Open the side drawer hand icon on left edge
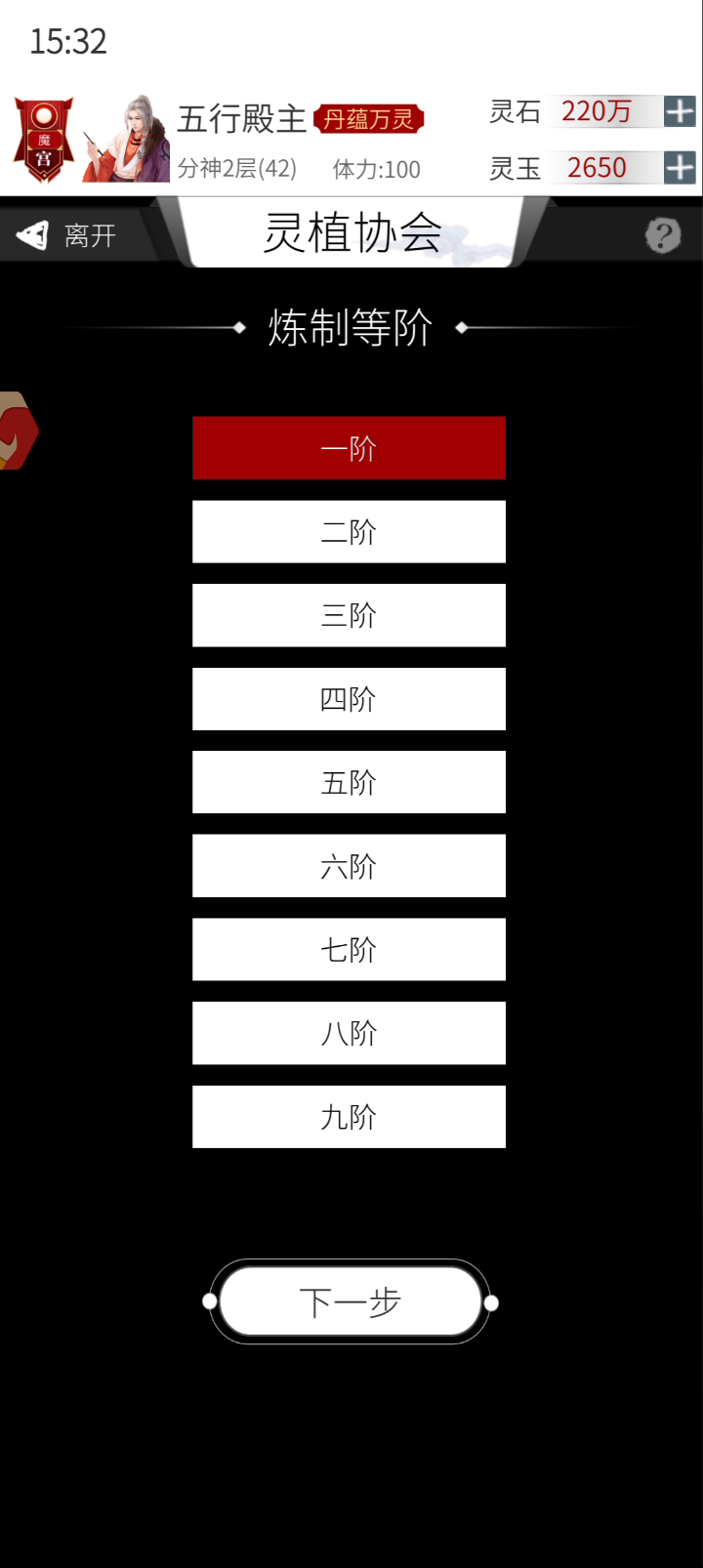 (x=15, y=430)
